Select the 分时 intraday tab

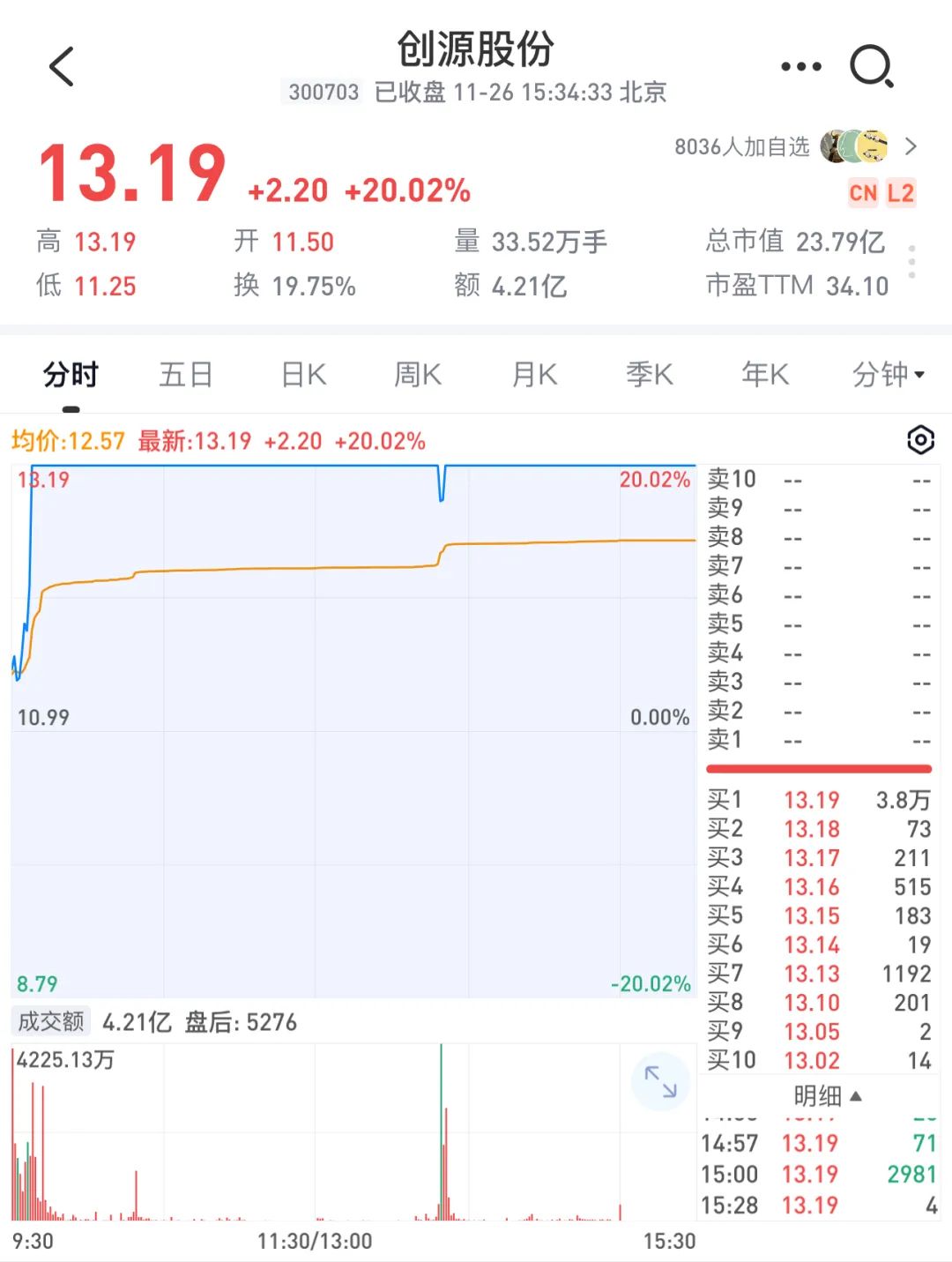[71, 375]
